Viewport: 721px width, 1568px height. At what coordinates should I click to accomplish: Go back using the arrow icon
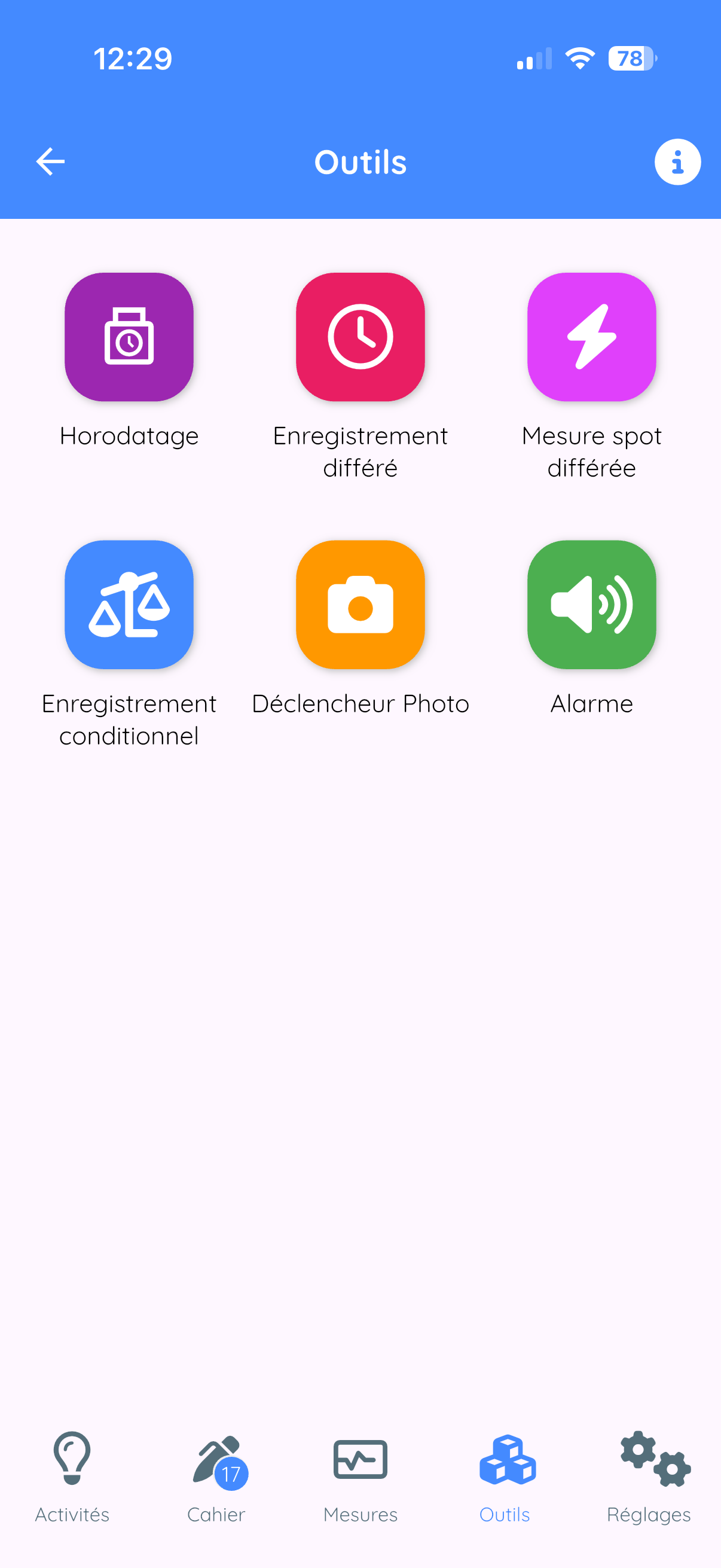[x=50, y=162]
